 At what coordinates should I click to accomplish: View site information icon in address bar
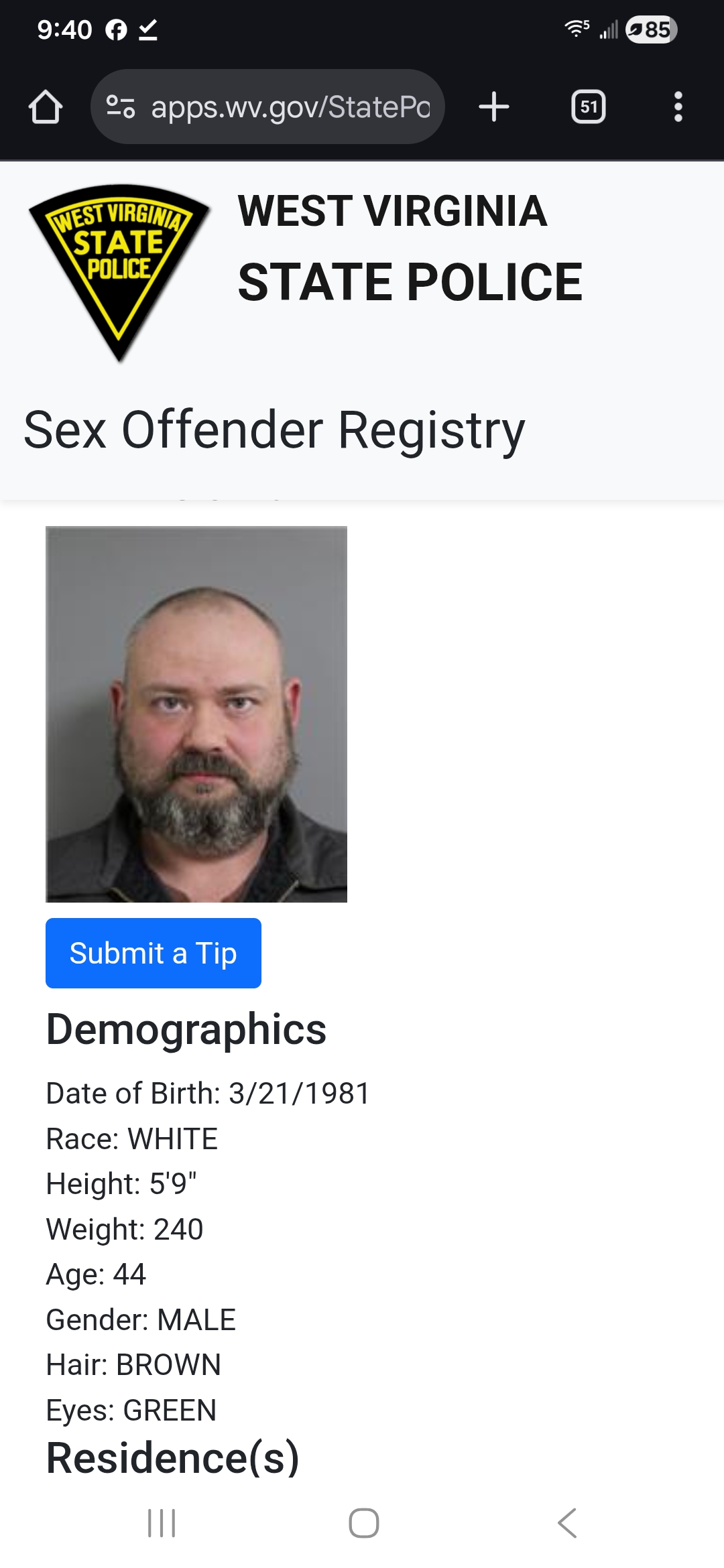[x=121, y=107]
